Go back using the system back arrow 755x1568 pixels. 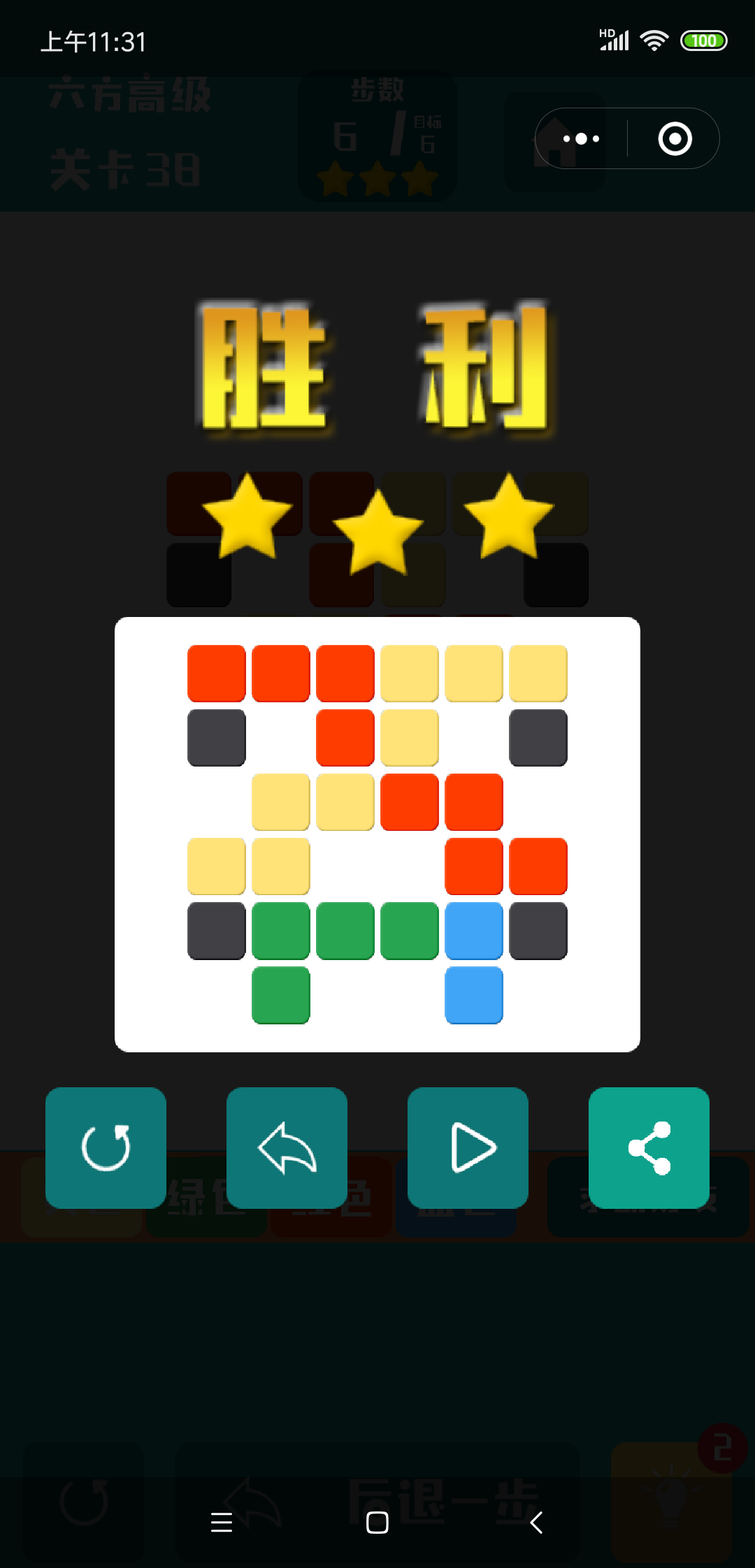(x=536, y=1522)
